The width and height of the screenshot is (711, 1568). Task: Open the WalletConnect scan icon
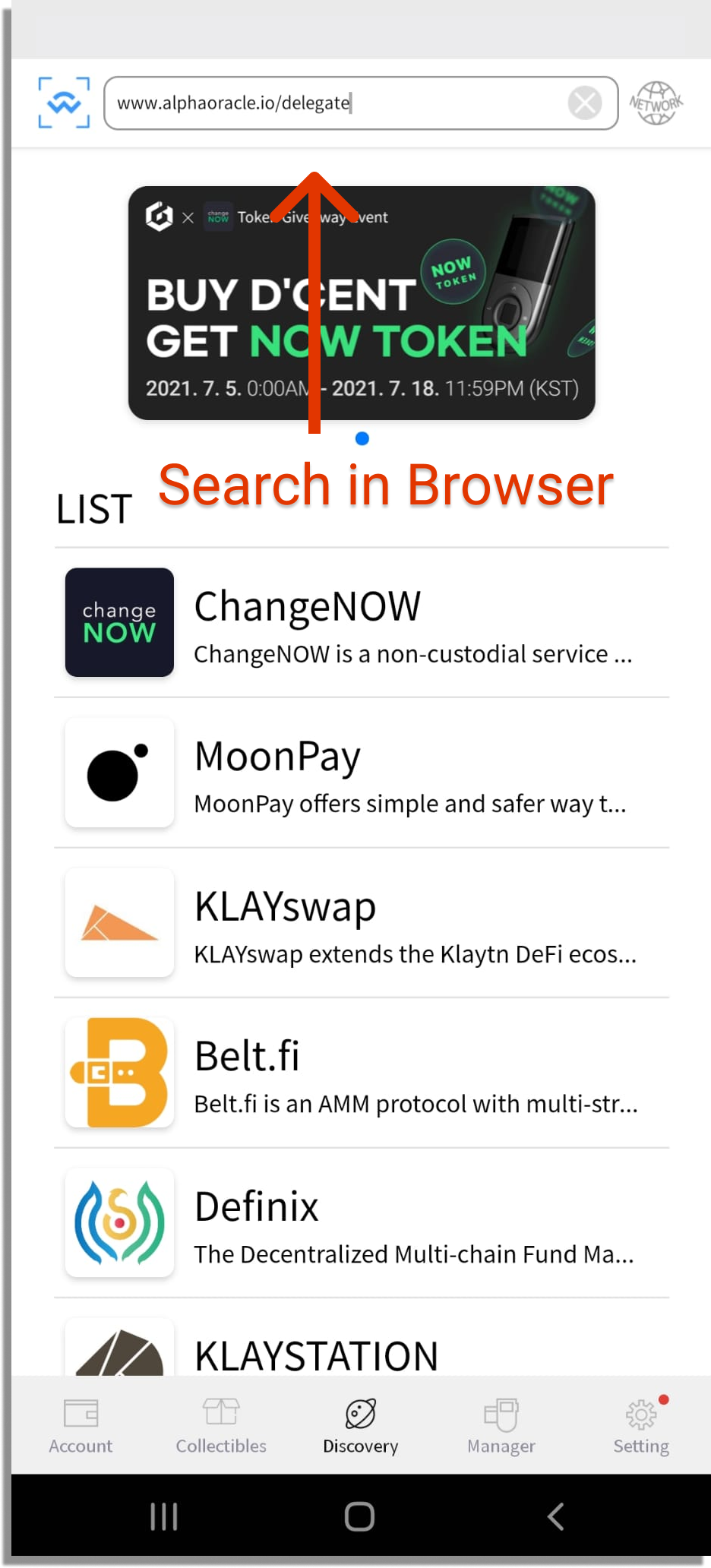64,103
